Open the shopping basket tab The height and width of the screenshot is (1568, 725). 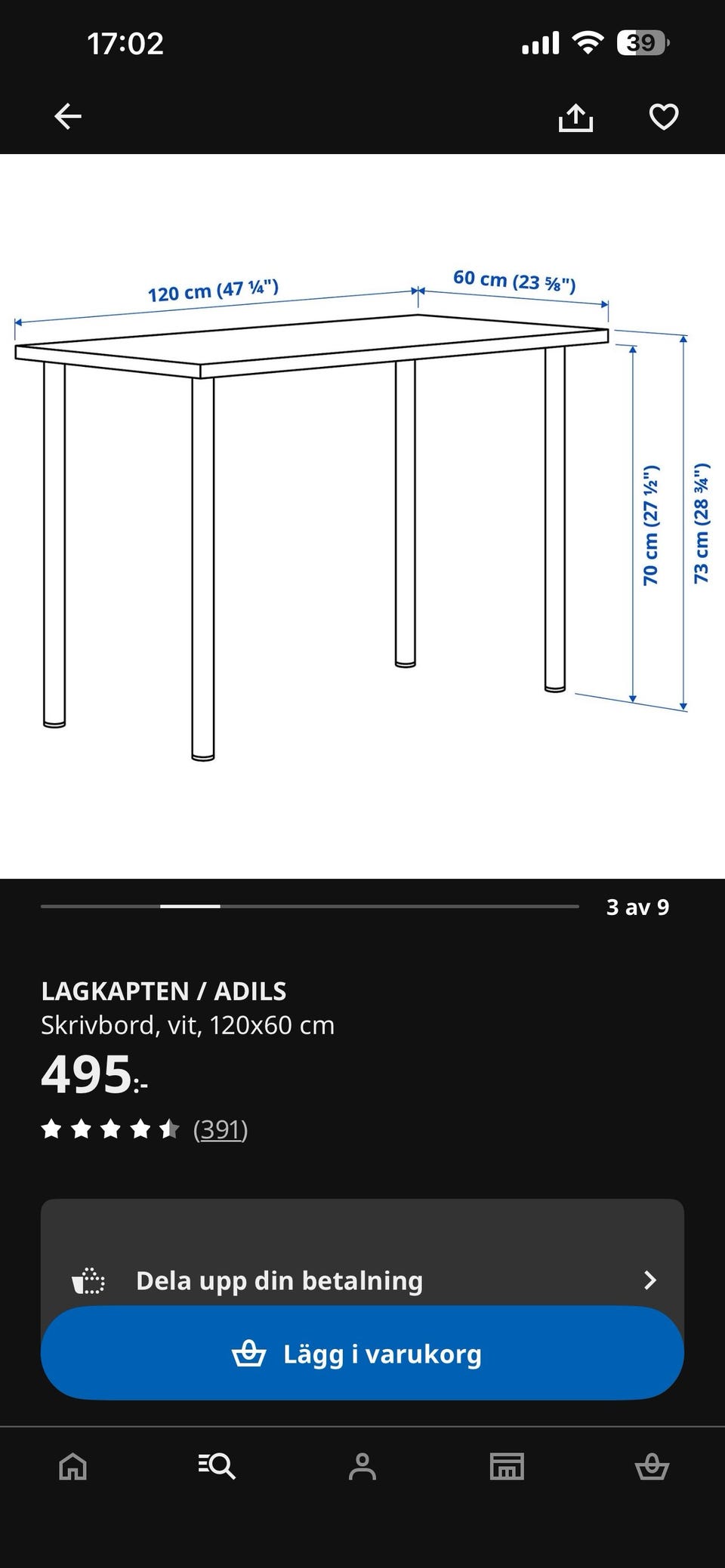[x=652, y=1467]
